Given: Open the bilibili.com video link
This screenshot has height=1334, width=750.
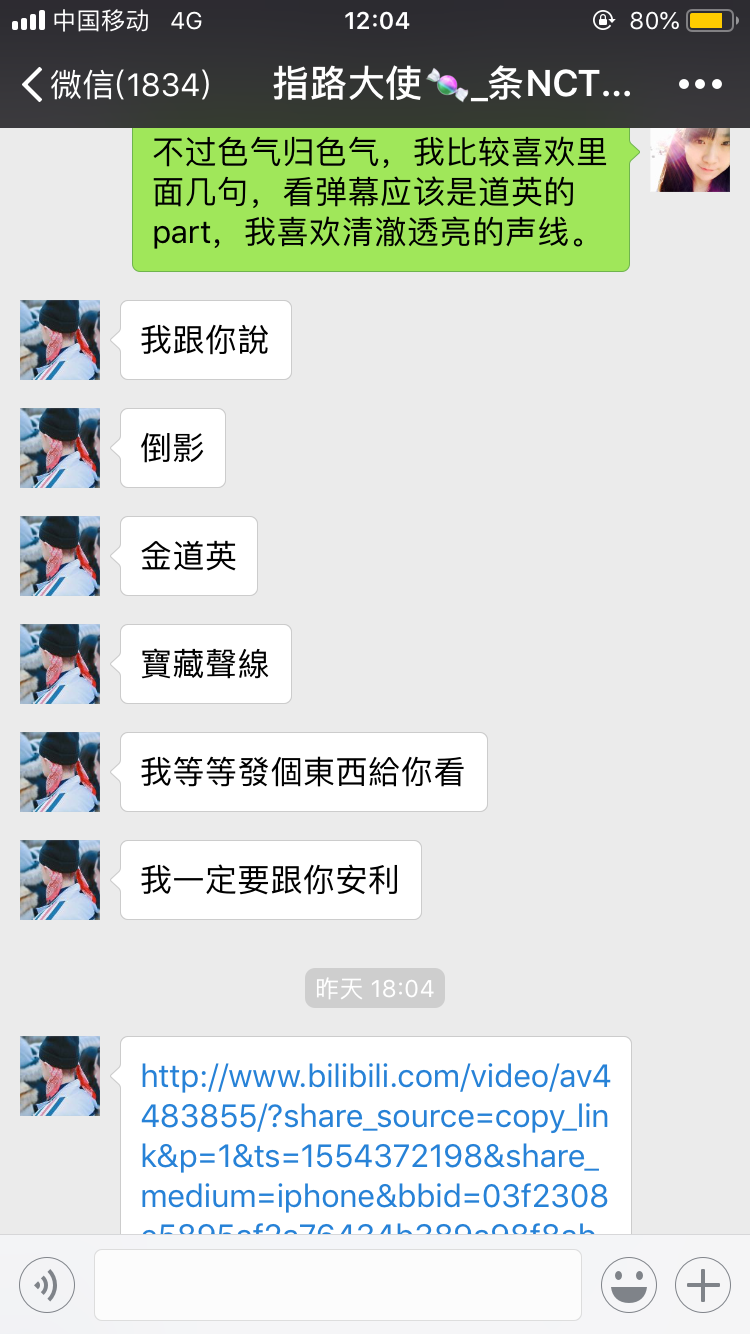Looking at the screenshot, I should pos(375,1135).
